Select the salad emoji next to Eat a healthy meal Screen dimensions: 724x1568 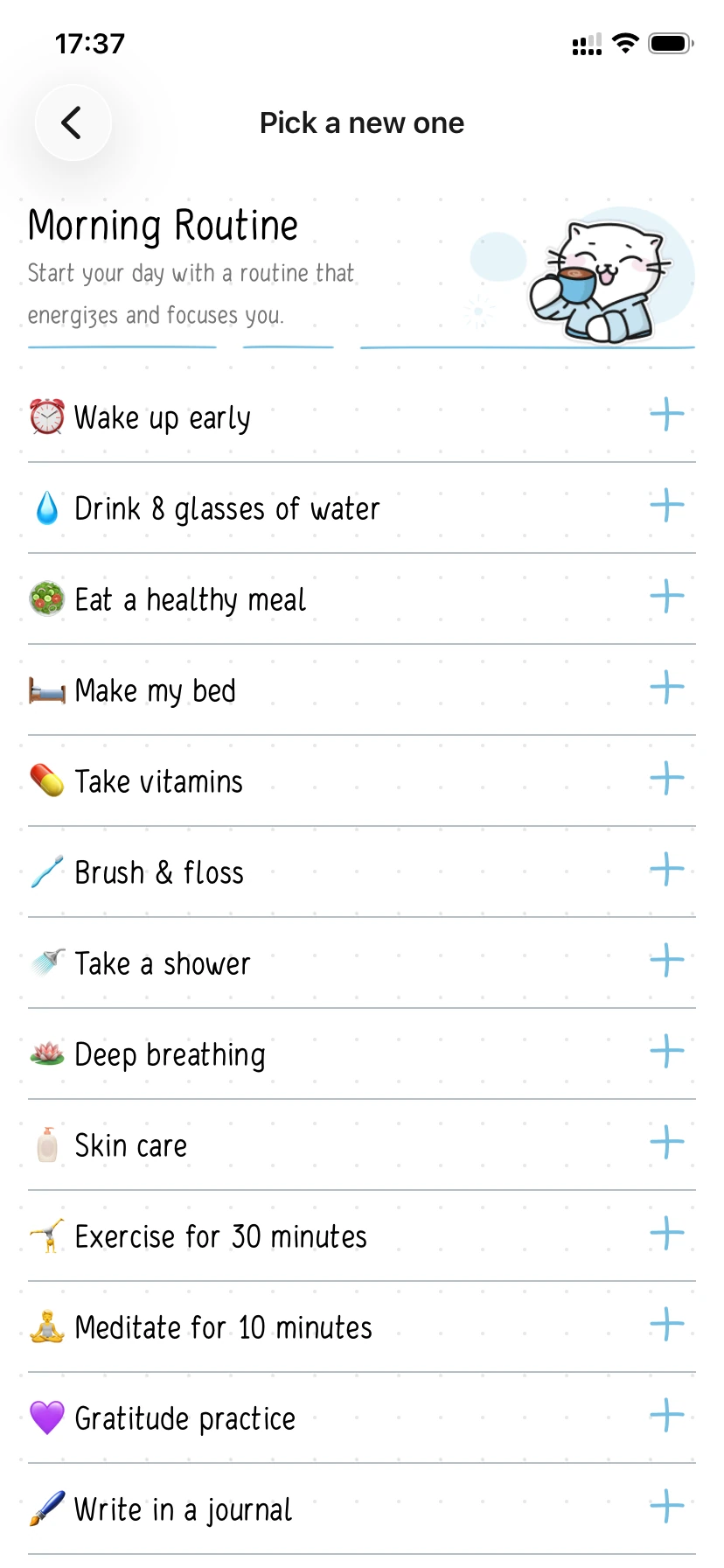pos(46,599)
